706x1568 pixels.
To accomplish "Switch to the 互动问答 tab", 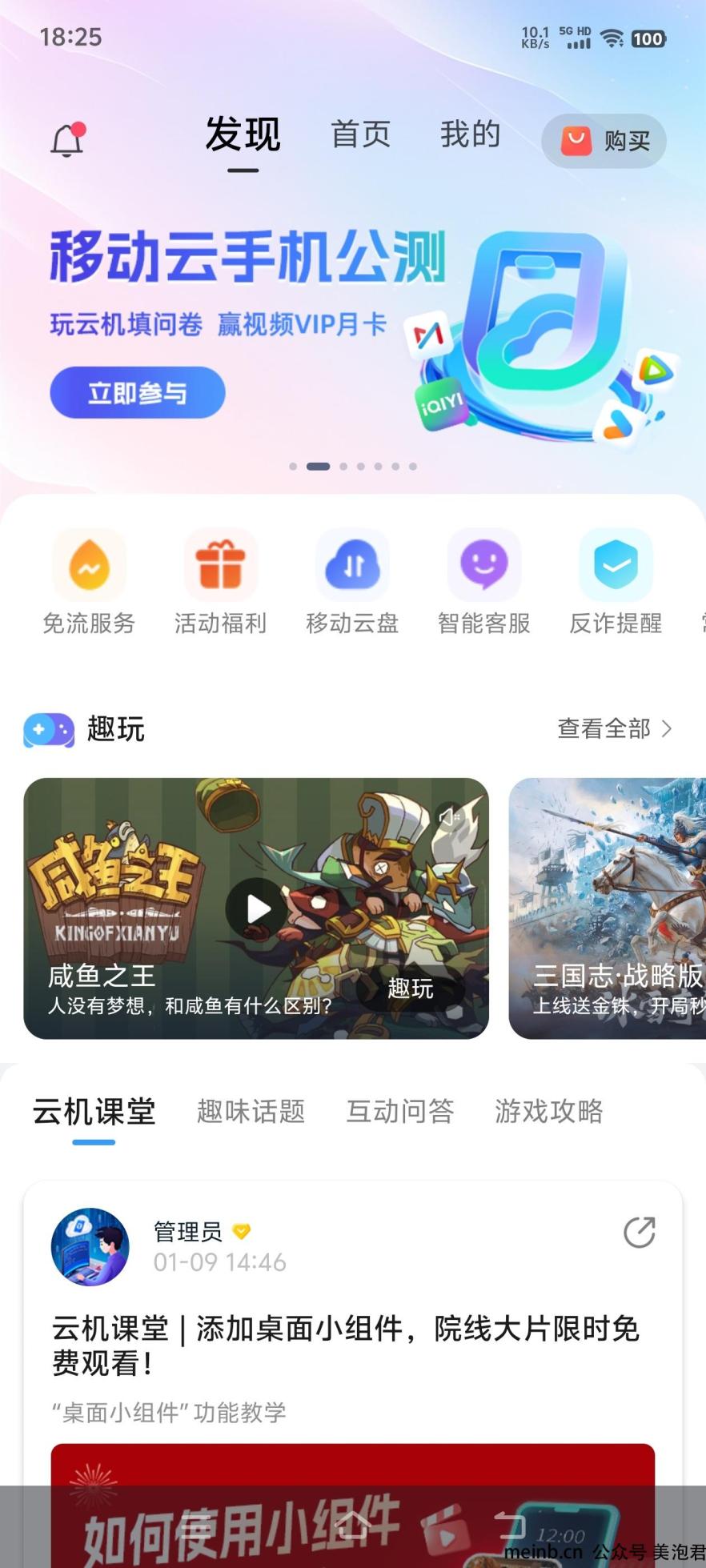I will tap(400, 1111).
